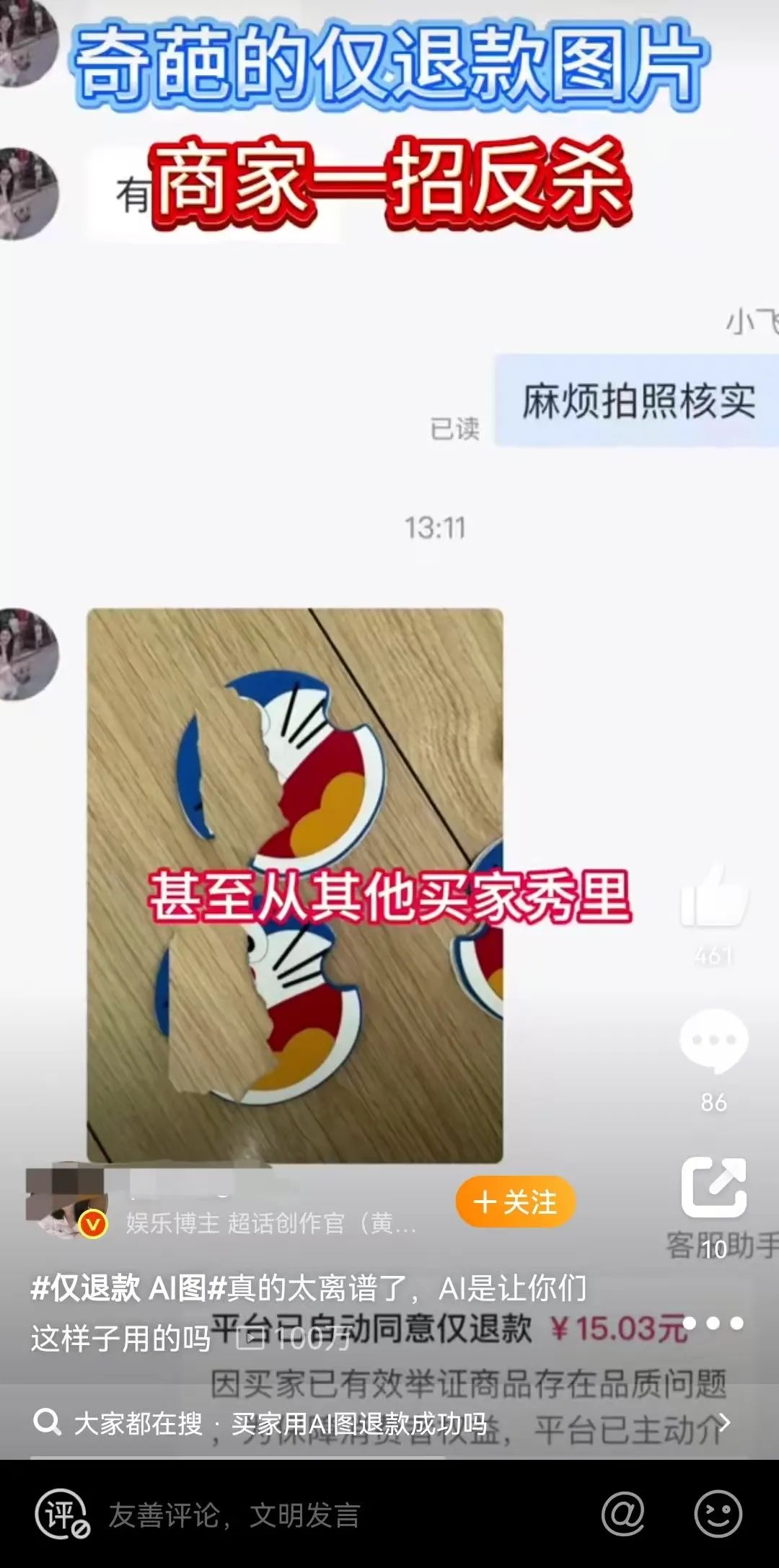779x1568 pixels.
Task: Open the comments bubble showing 86
Action: [x=714, y=1041]
